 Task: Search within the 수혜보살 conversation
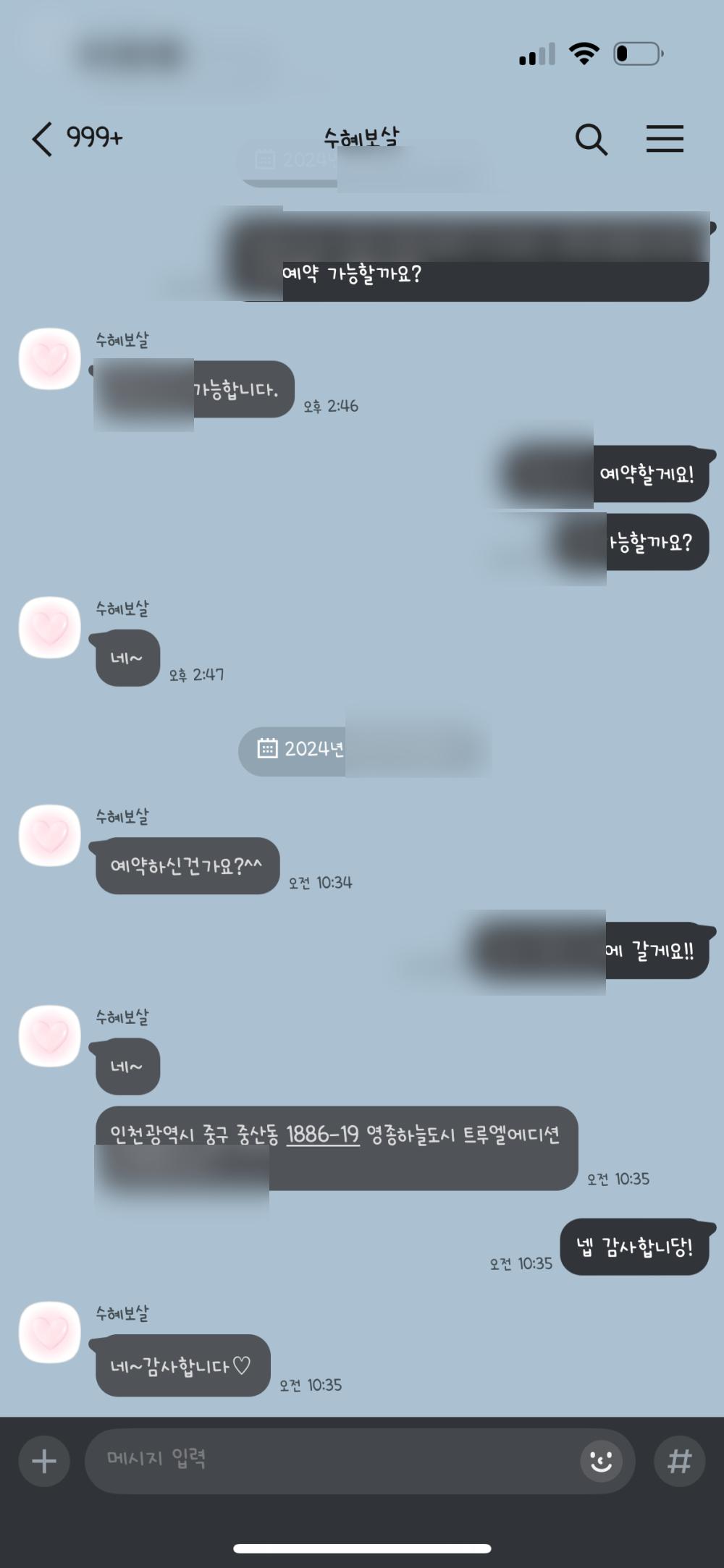click(591, 138)
